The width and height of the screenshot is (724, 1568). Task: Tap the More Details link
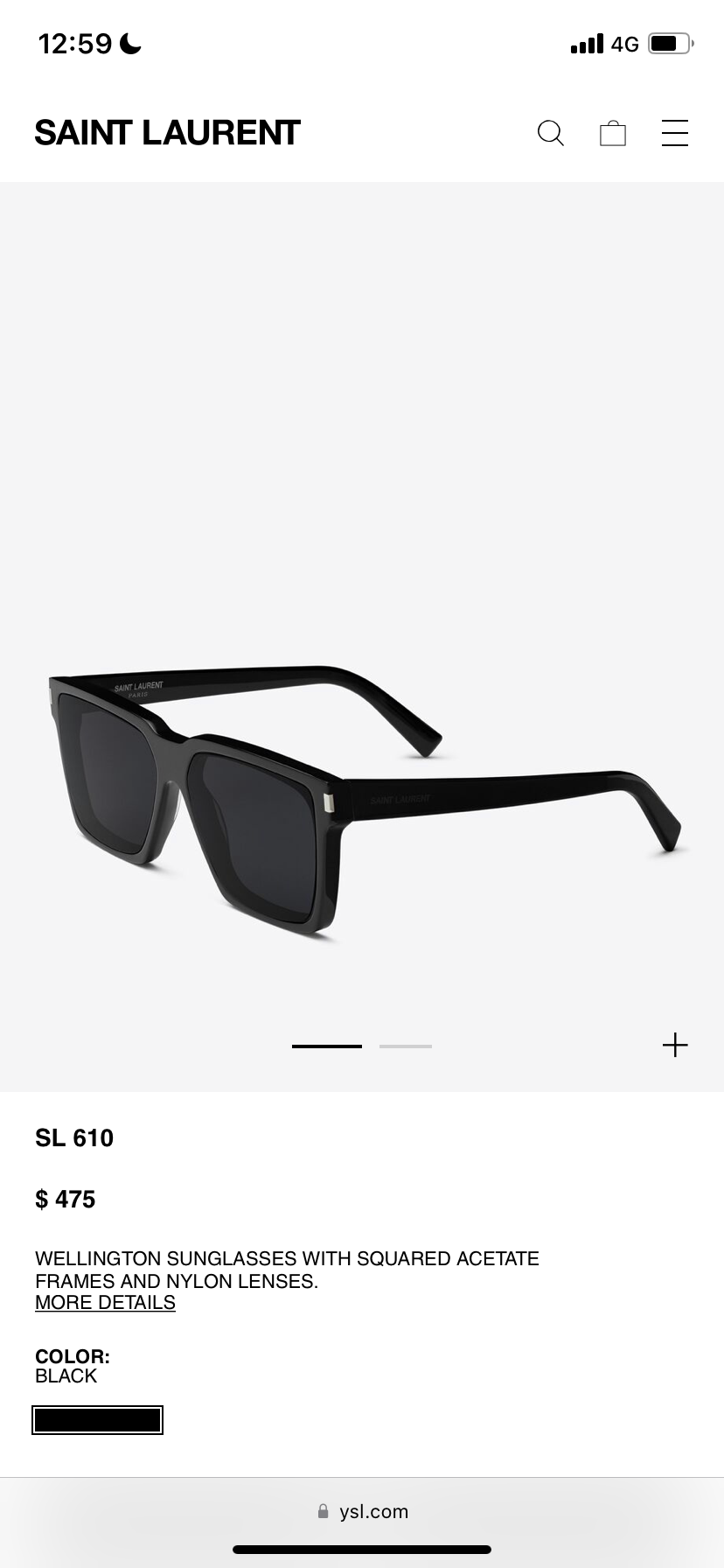(105, 1303)
